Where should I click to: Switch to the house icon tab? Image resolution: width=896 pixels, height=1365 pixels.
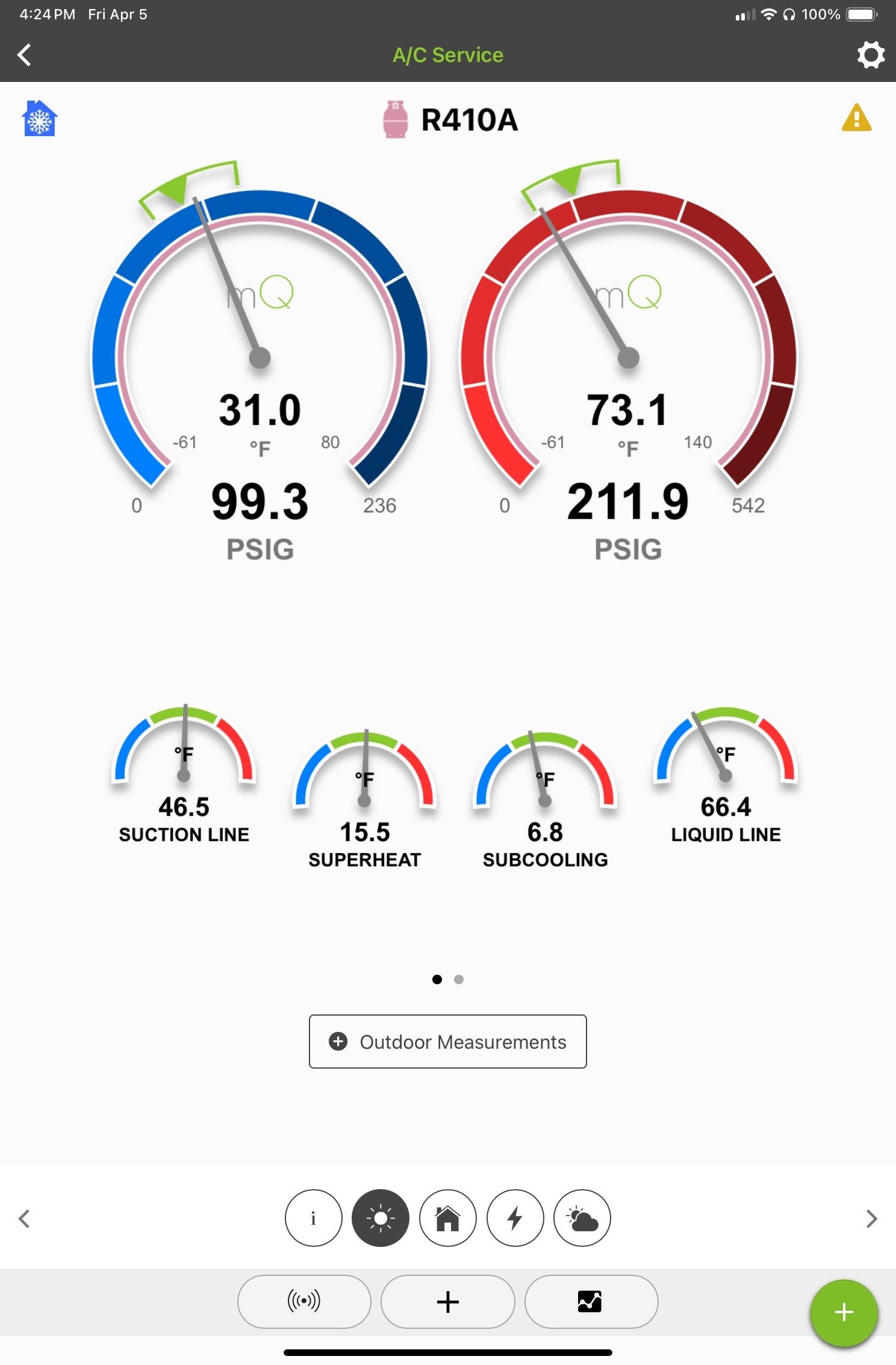pos(447,1218)
